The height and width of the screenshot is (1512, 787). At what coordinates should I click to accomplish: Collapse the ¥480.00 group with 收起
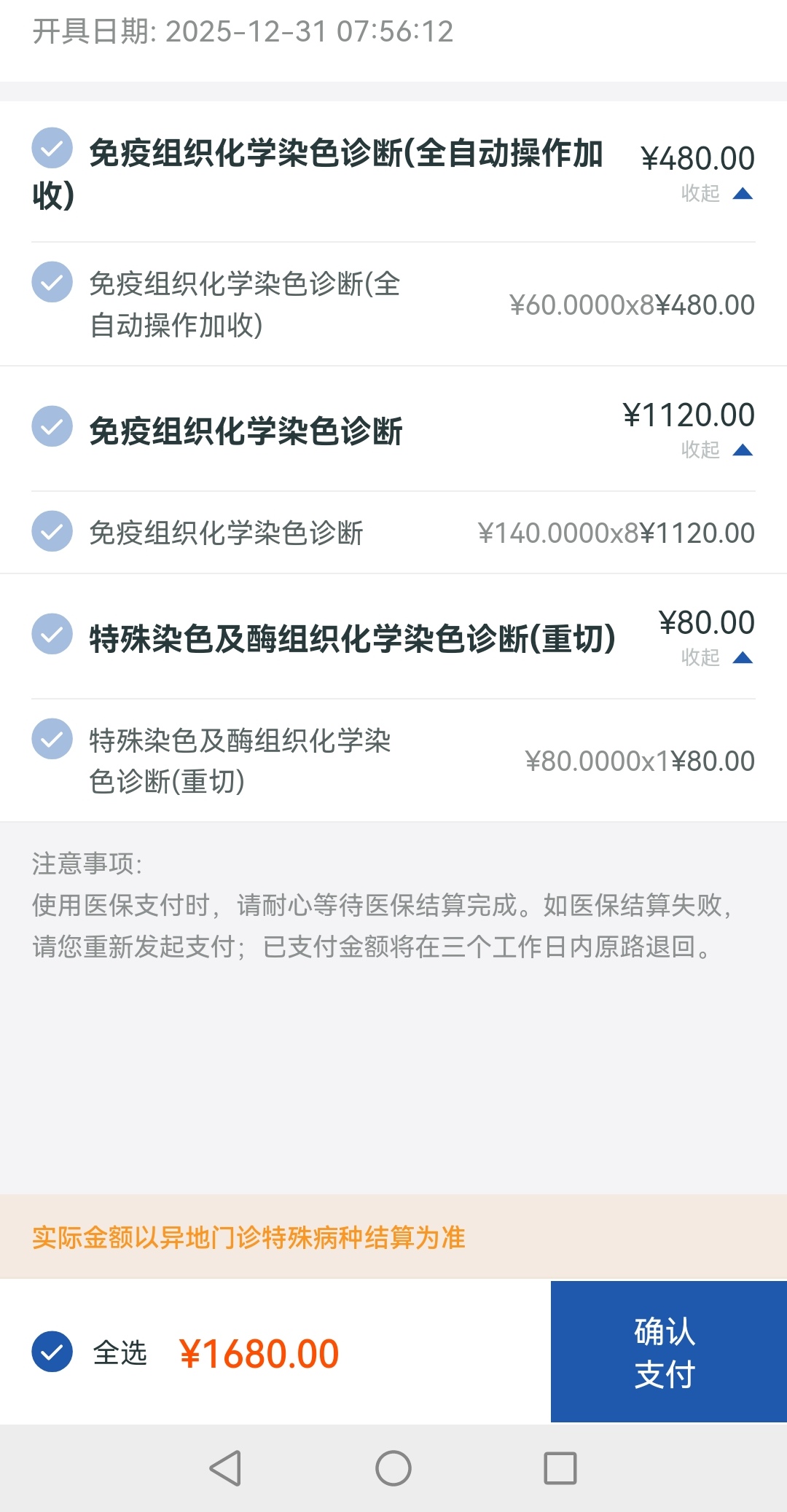point(717,193)
